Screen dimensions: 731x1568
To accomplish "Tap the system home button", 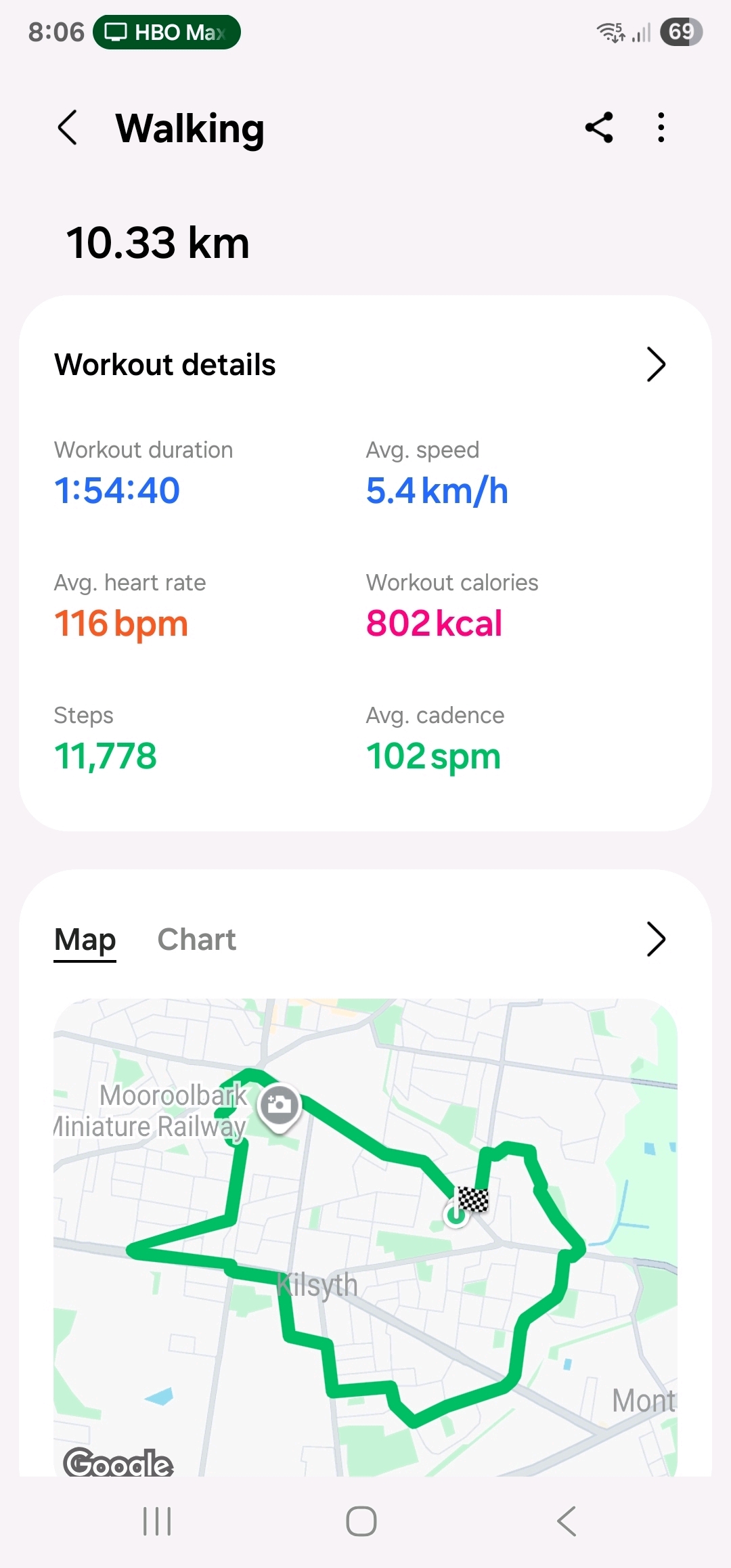I will 361,1521.
